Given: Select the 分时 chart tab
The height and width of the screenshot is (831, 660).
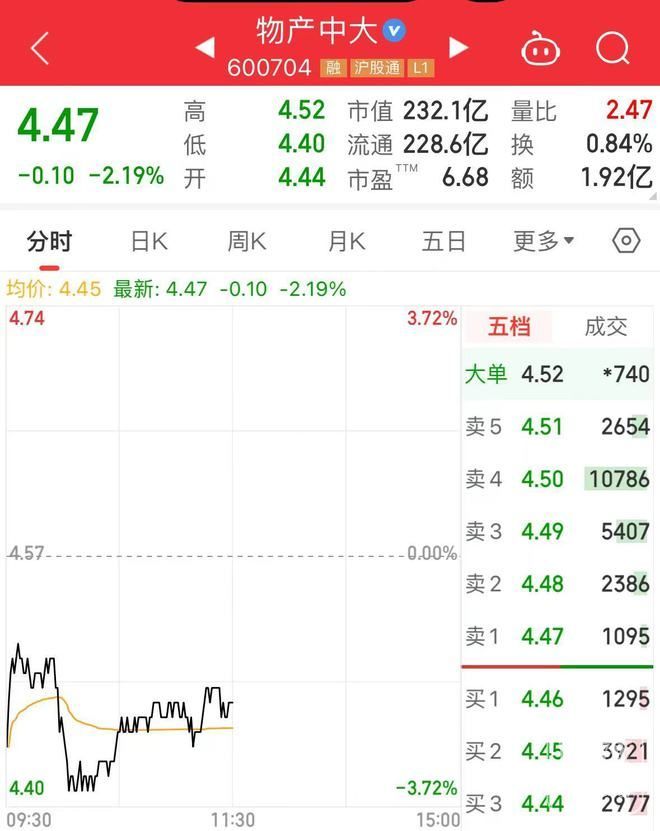Looking at the screenshot, I should click(49, 241).
